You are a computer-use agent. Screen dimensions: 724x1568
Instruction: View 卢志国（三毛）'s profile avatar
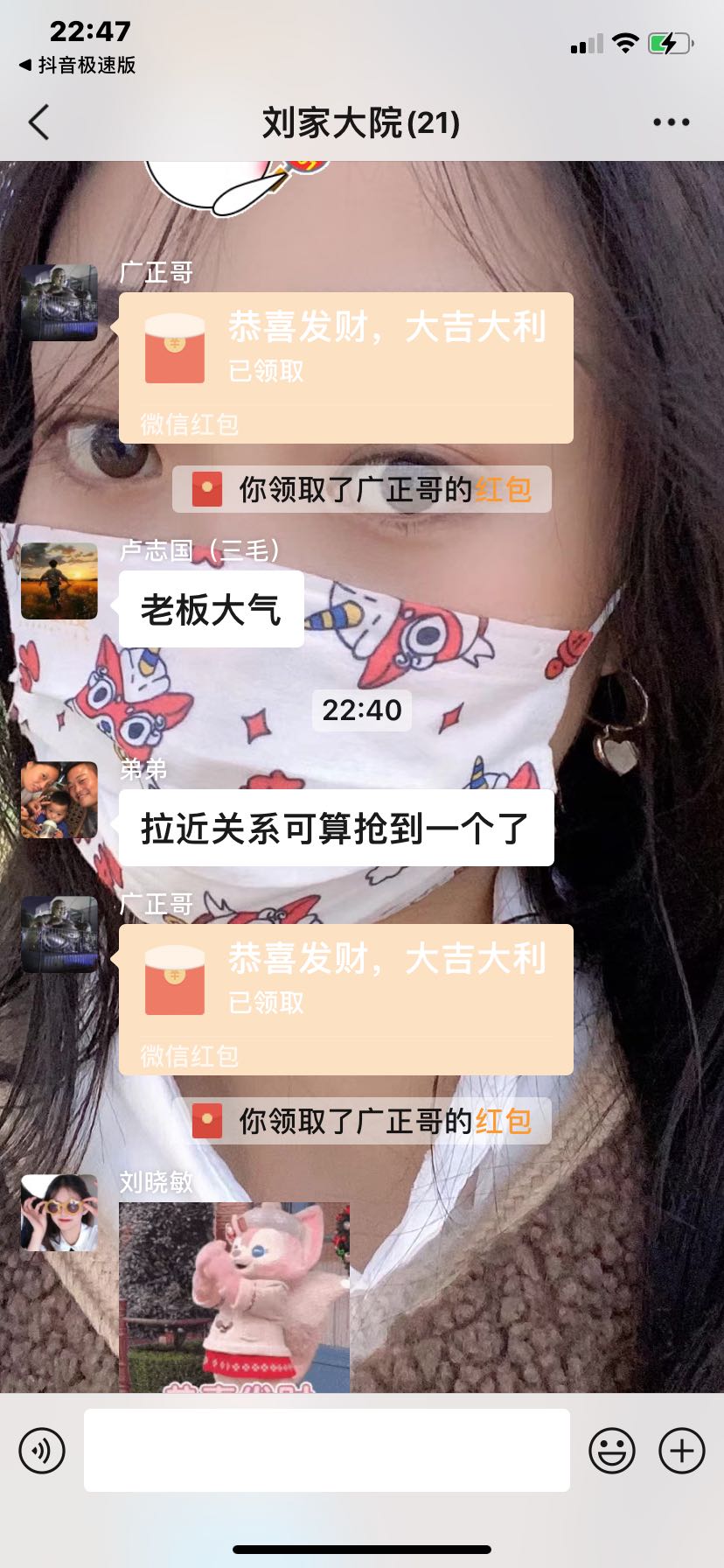click(59, 581)
